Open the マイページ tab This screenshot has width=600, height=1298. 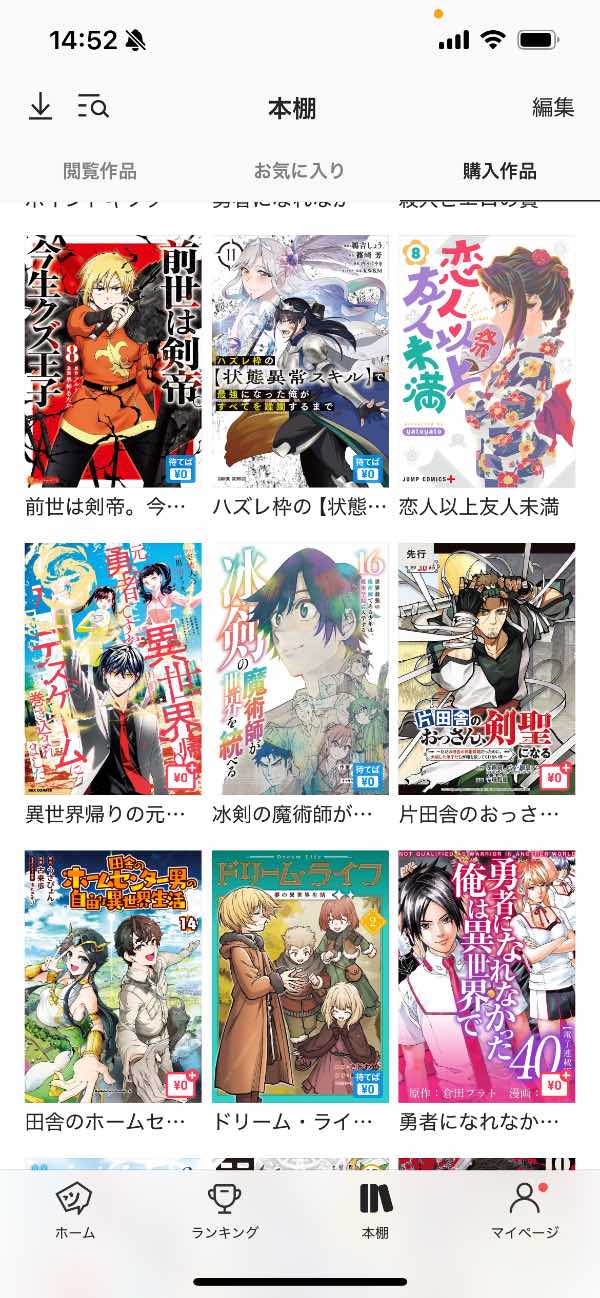524,1211
